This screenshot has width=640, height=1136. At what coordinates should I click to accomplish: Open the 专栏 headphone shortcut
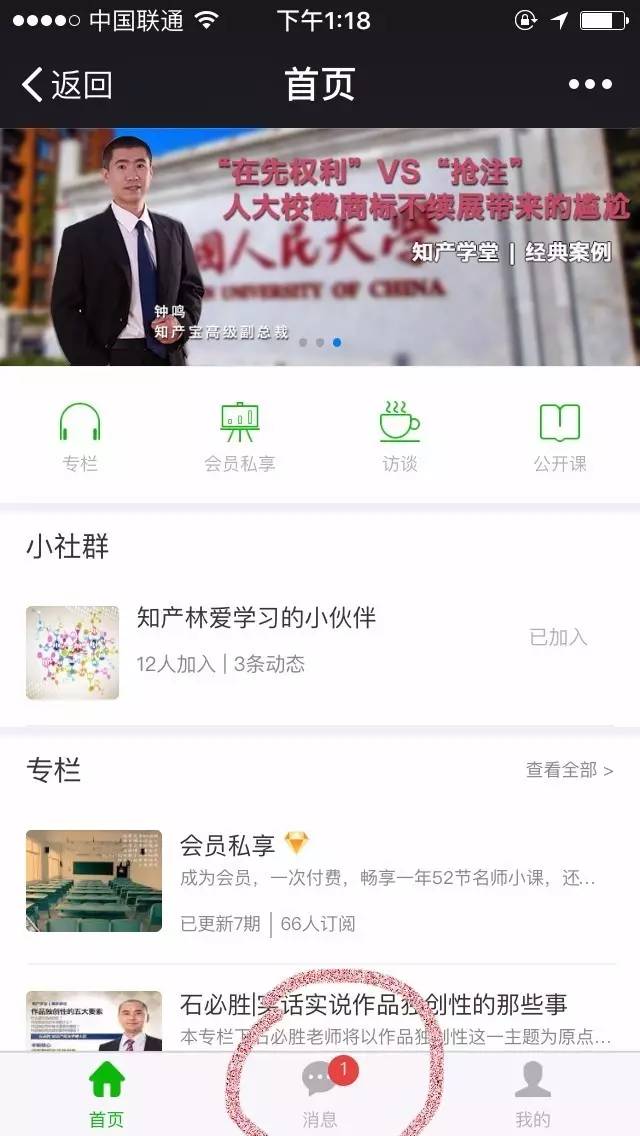[80, 435]
